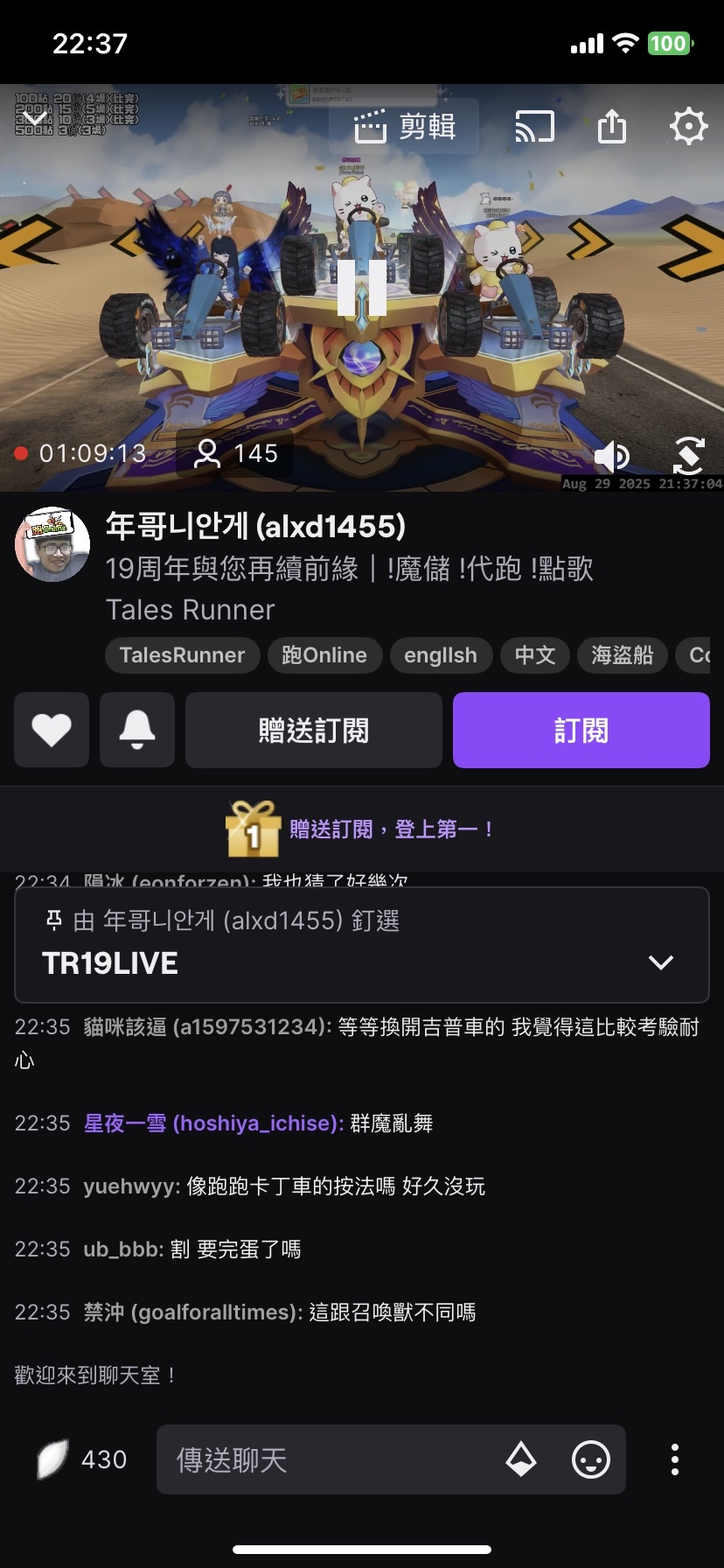Share this stream
Screen dimensions: 724x1568
click(612, 127)
